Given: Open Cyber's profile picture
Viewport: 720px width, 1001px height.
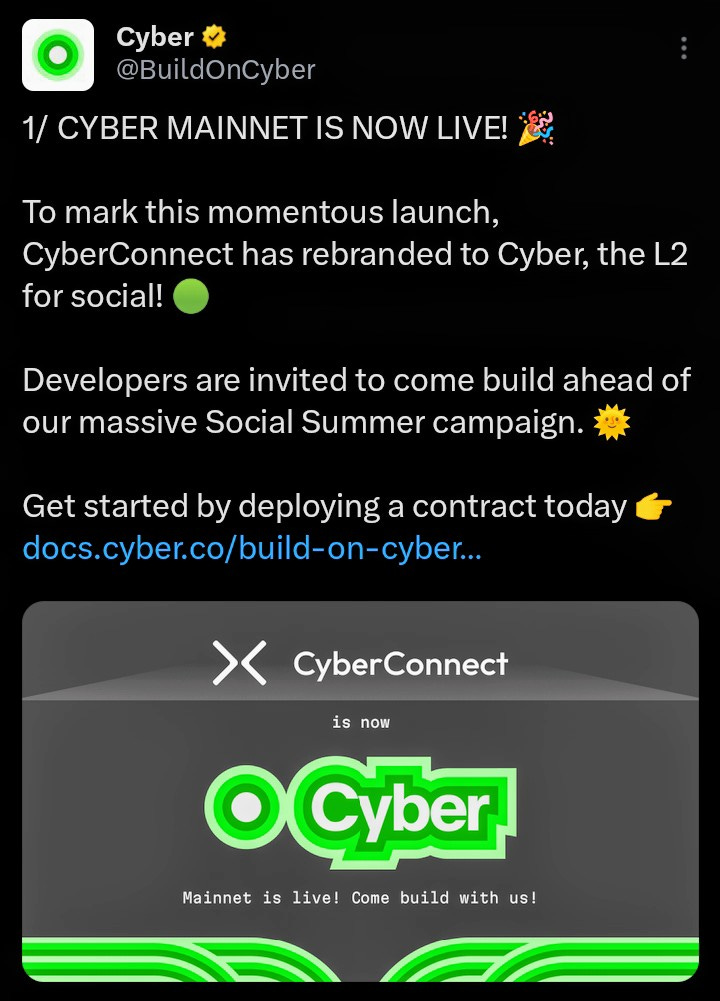Looking at the screenshot, I should 58,54.
